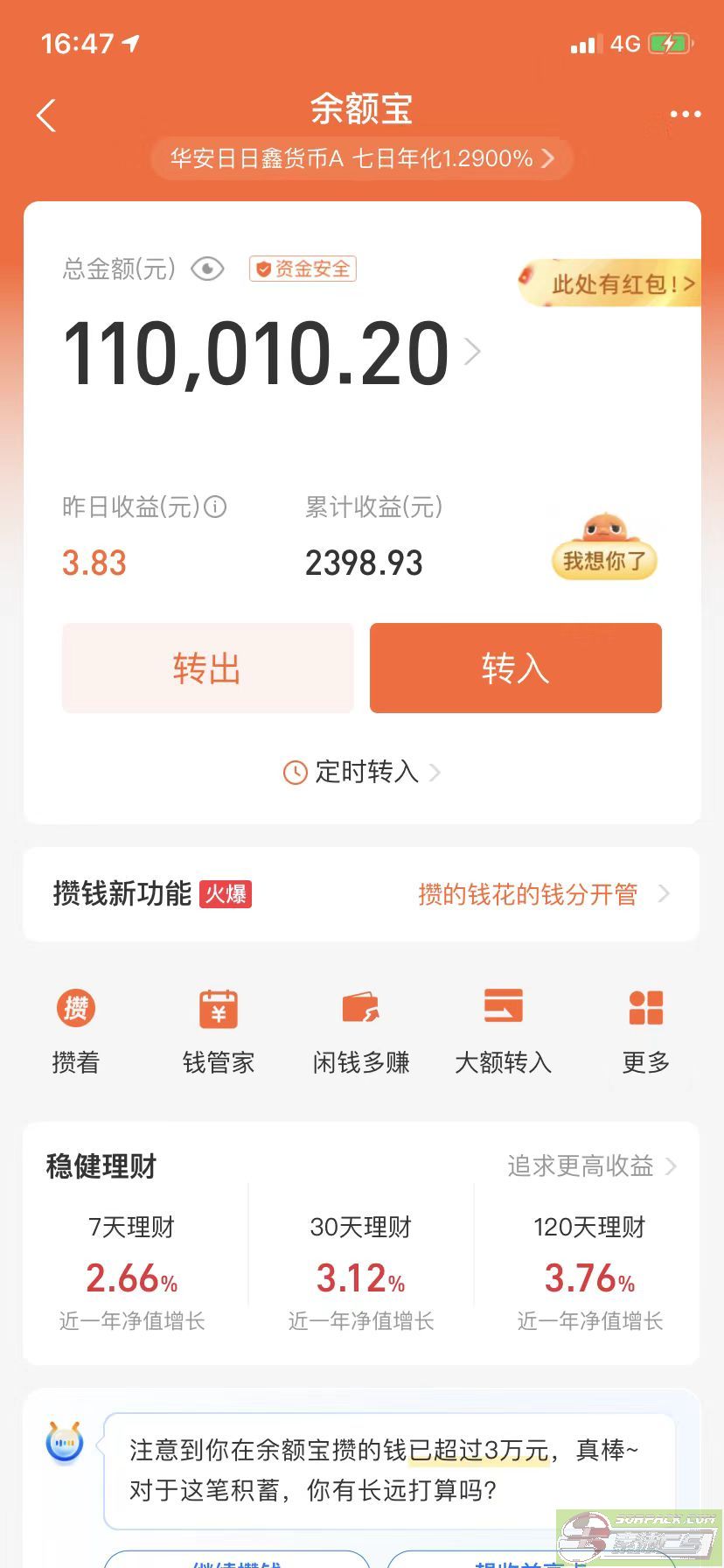724x1568 pixels.
Task: Open 钱管家
Action: click(x=219, y=1029)
